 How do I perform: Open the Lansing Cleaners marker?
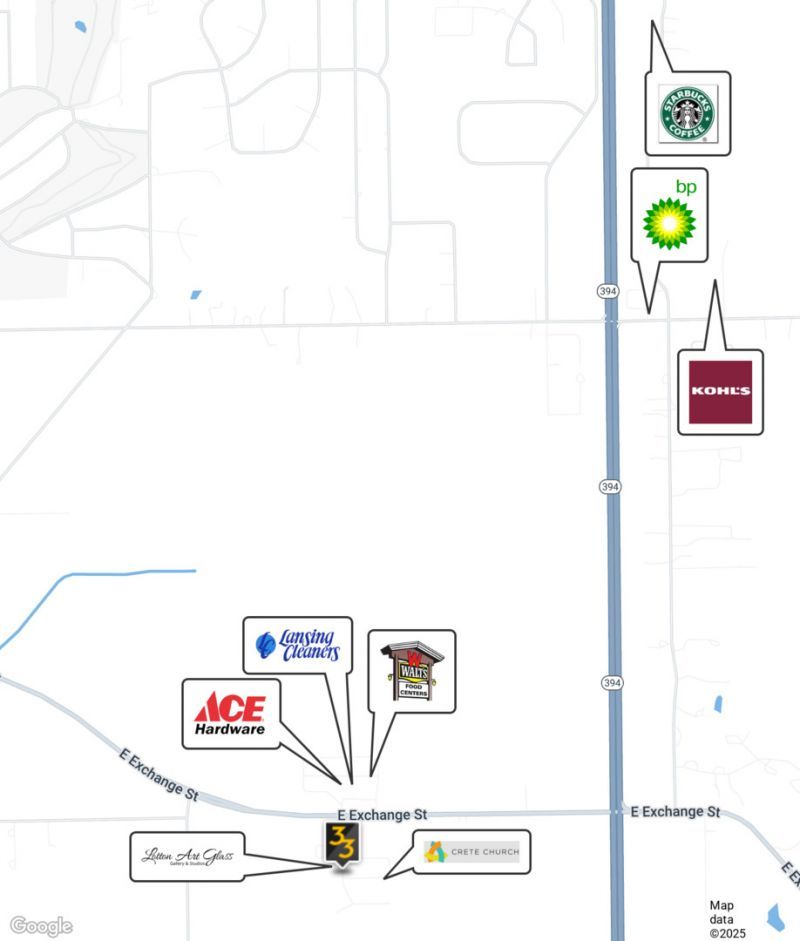pos(297,645)
